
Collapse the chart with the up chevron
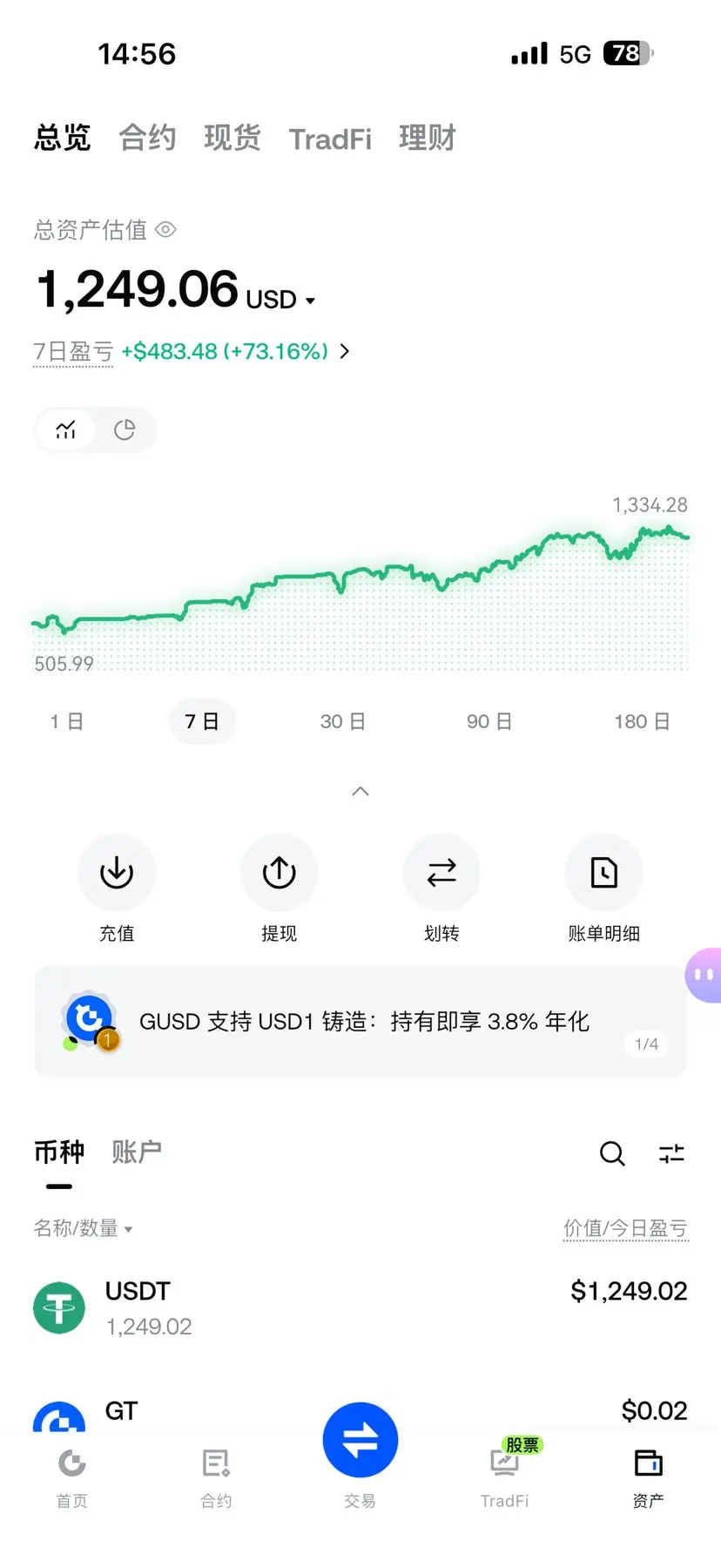(360, 791)
